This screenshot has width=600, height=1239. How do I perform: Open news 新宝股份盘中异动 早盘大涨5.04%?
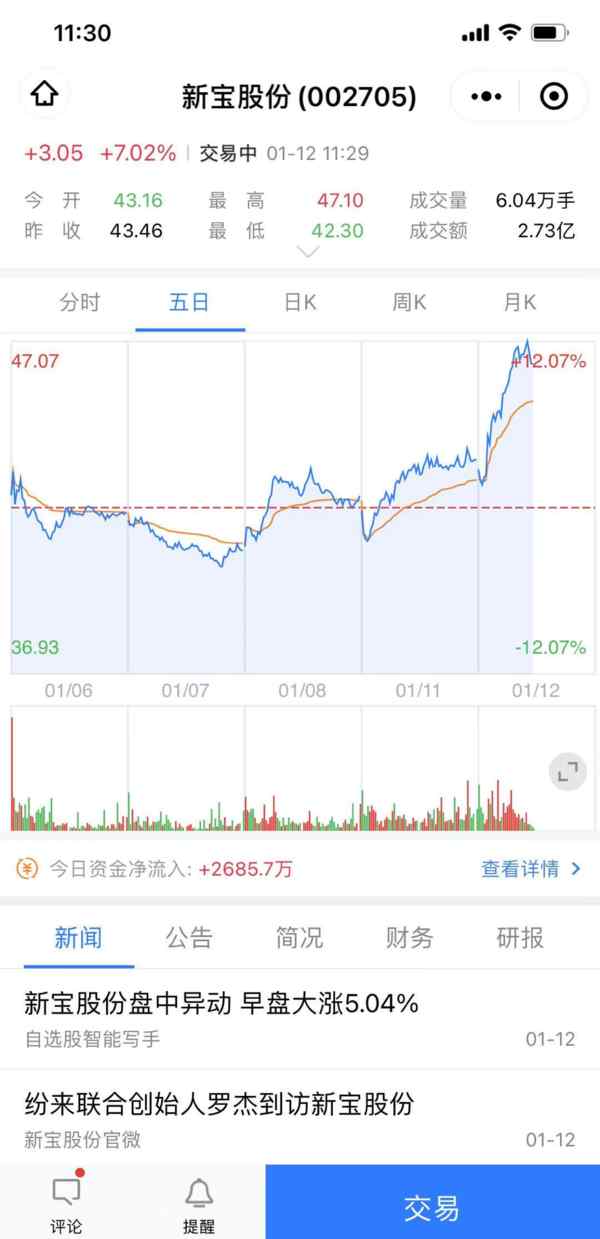(221, 1003)
